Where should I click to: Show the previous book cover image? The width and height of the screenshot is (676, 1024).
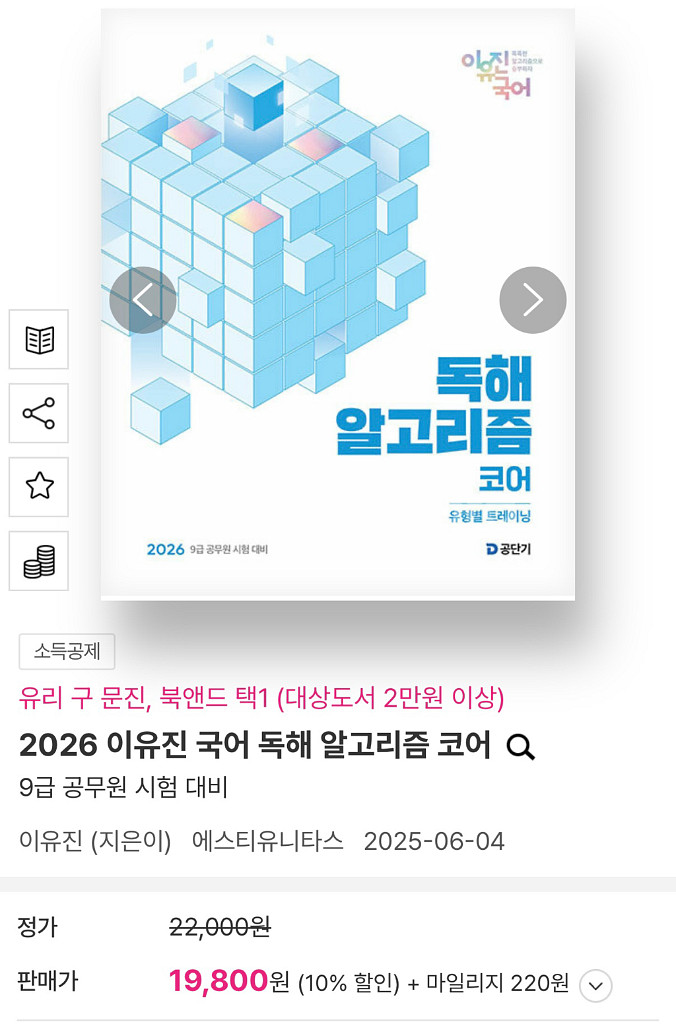point(142,300)
